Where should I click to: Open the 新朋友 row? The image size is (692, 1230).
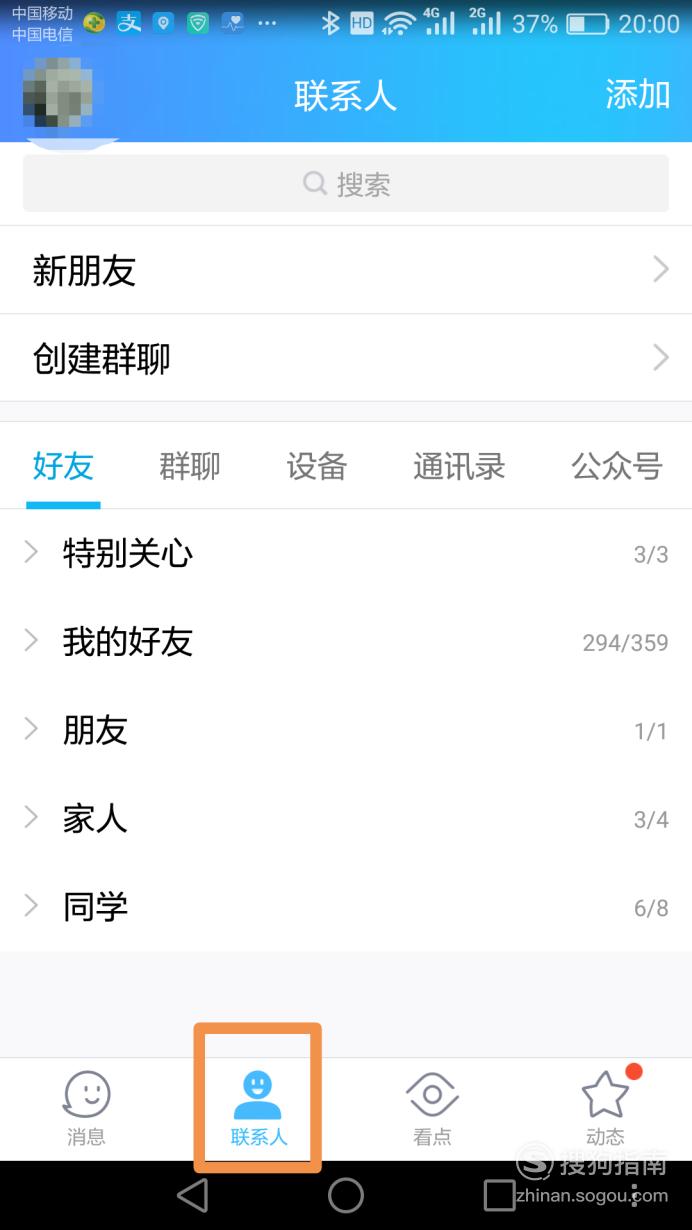pos(346,270)
